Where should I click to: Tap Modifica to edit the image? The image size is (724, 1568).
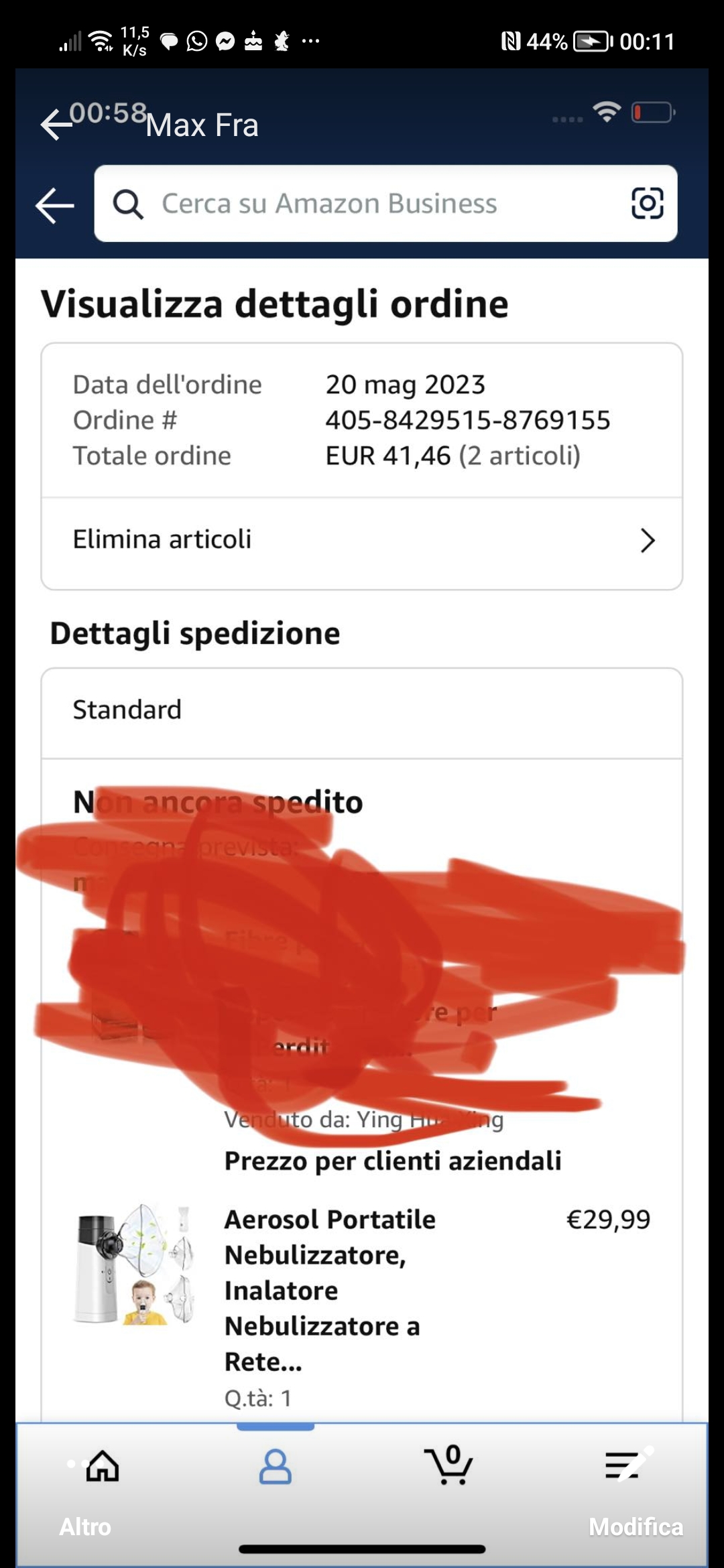coord(635,1526)
